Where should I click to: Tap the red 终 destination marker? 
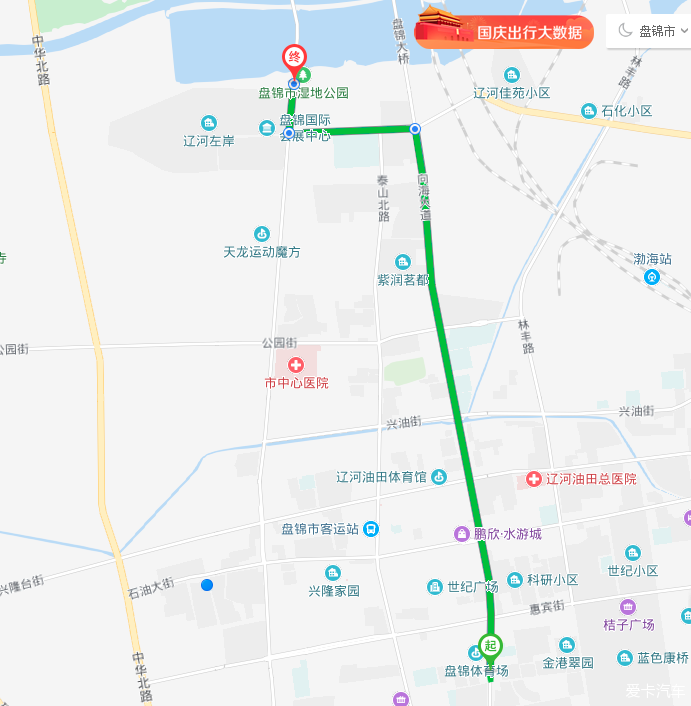pos(294,58)
